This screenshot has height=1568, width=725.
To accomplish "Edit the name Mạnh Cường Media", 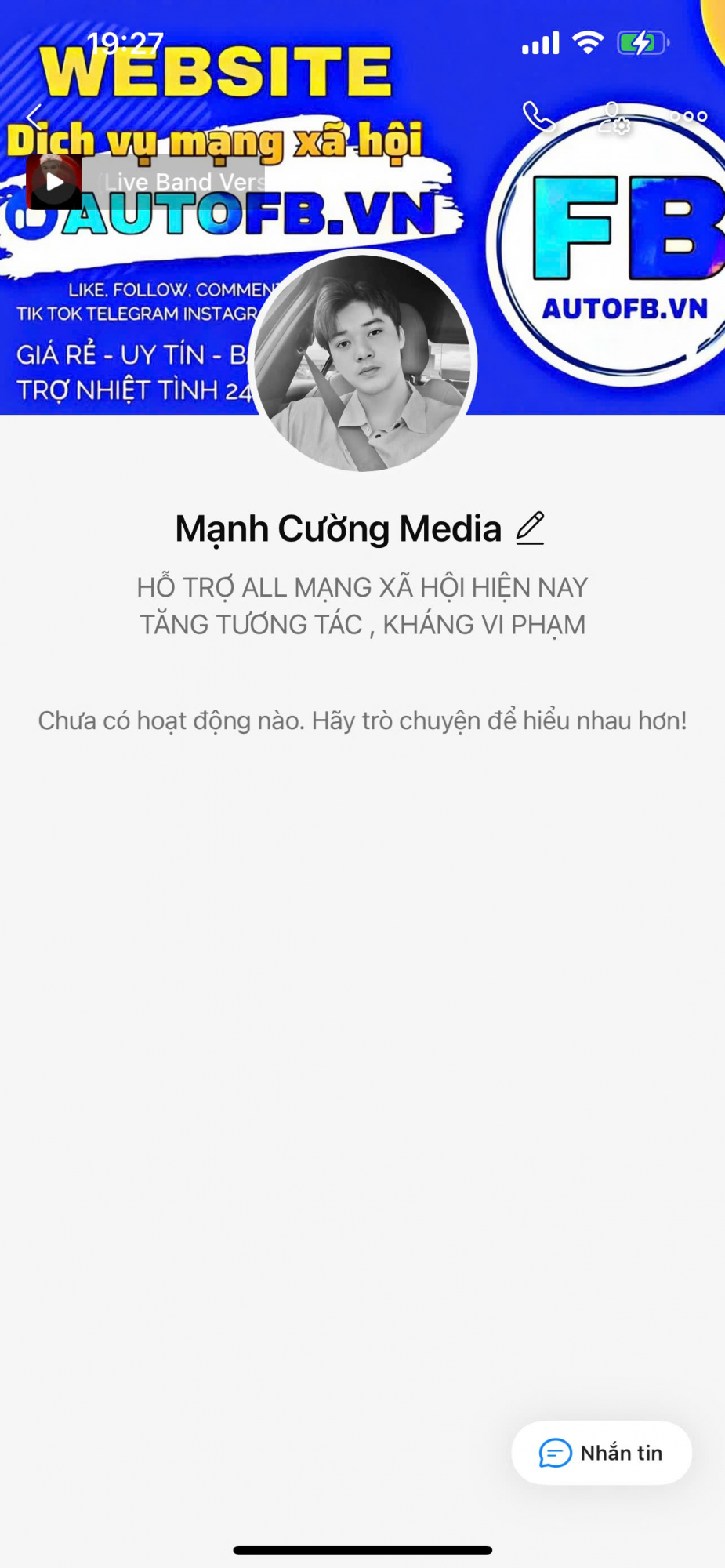I will 531,528.
